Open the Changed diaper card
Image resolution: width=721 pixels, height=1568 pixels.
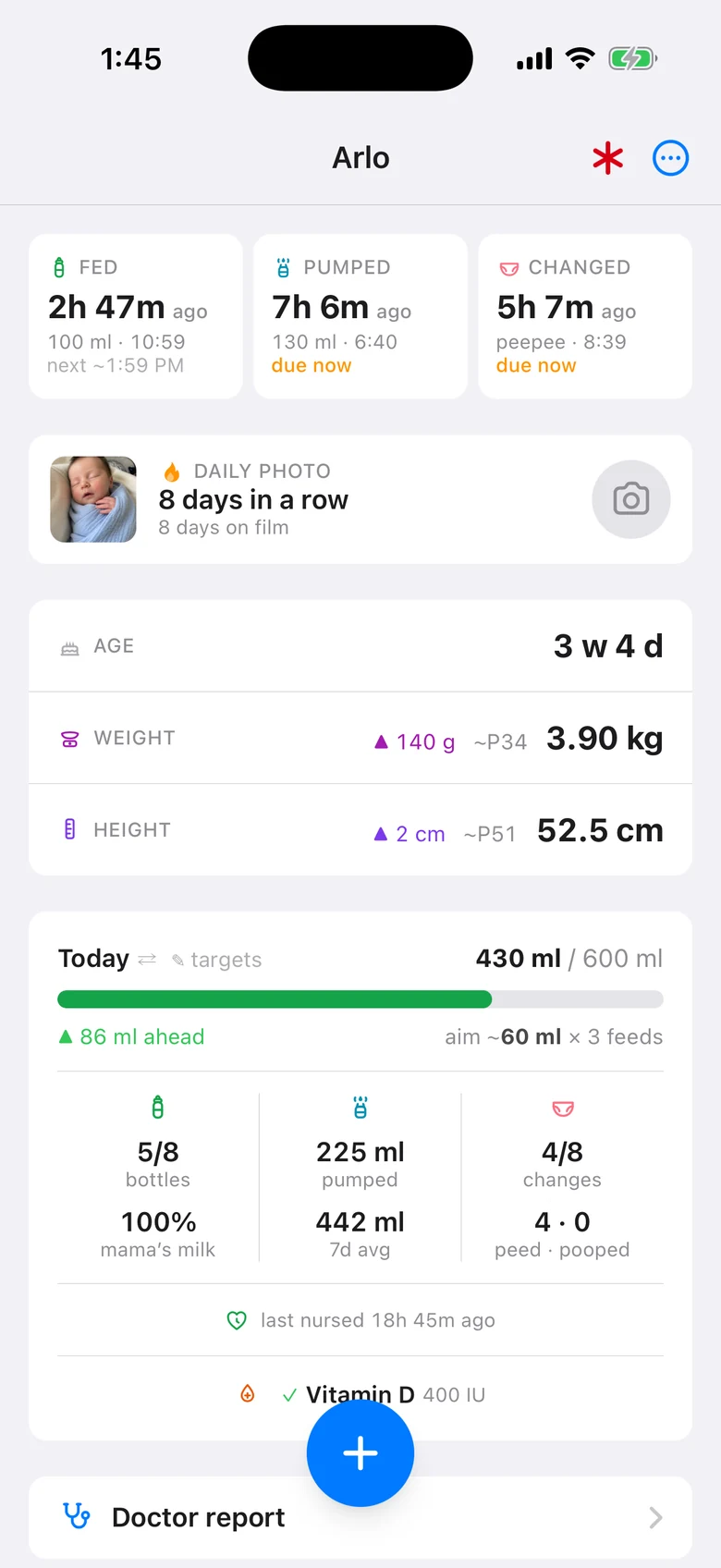(585, 316)
